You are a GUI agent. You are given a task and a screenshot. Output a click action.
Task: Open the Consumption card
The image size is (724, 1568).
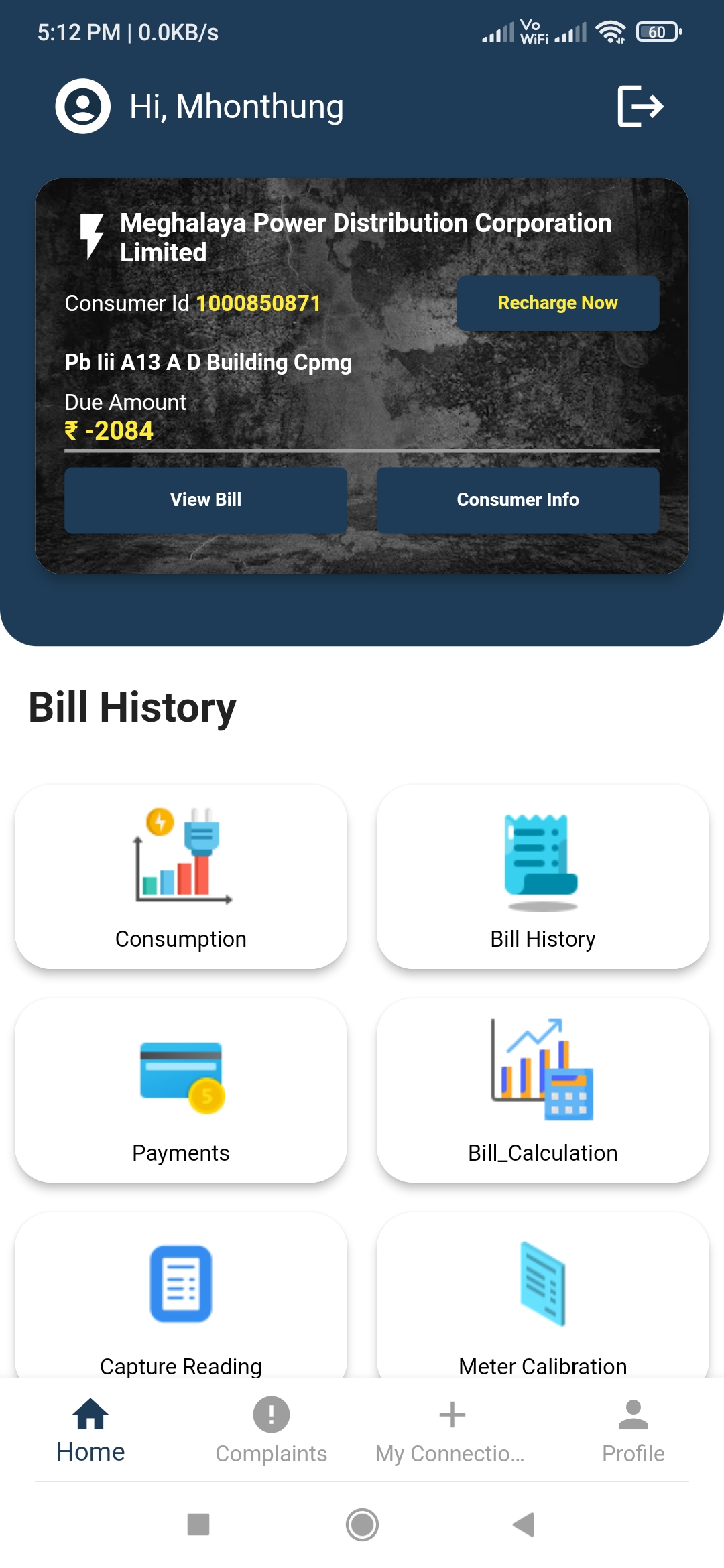pyautogui.click(x=181, y=876)
